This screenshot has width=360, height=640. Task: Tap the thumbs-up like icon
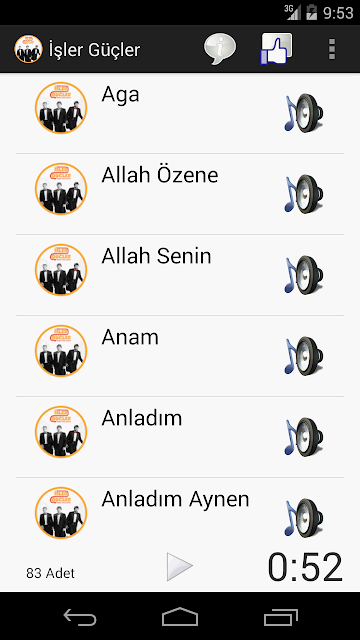click(x=277, y=49)
